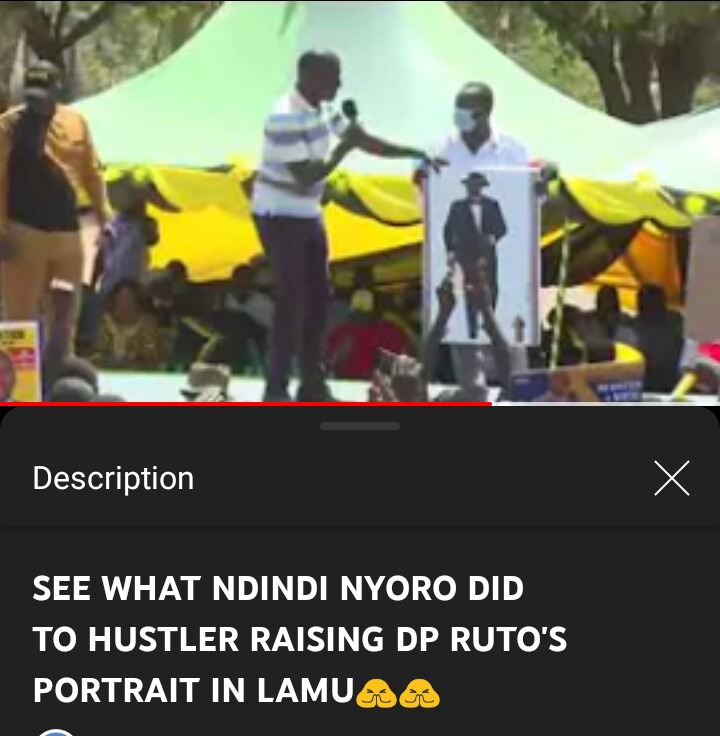This screenshot has width=720, height=736.
Task: Tap the video player to show controls
Action: click(x=360, y=200)
